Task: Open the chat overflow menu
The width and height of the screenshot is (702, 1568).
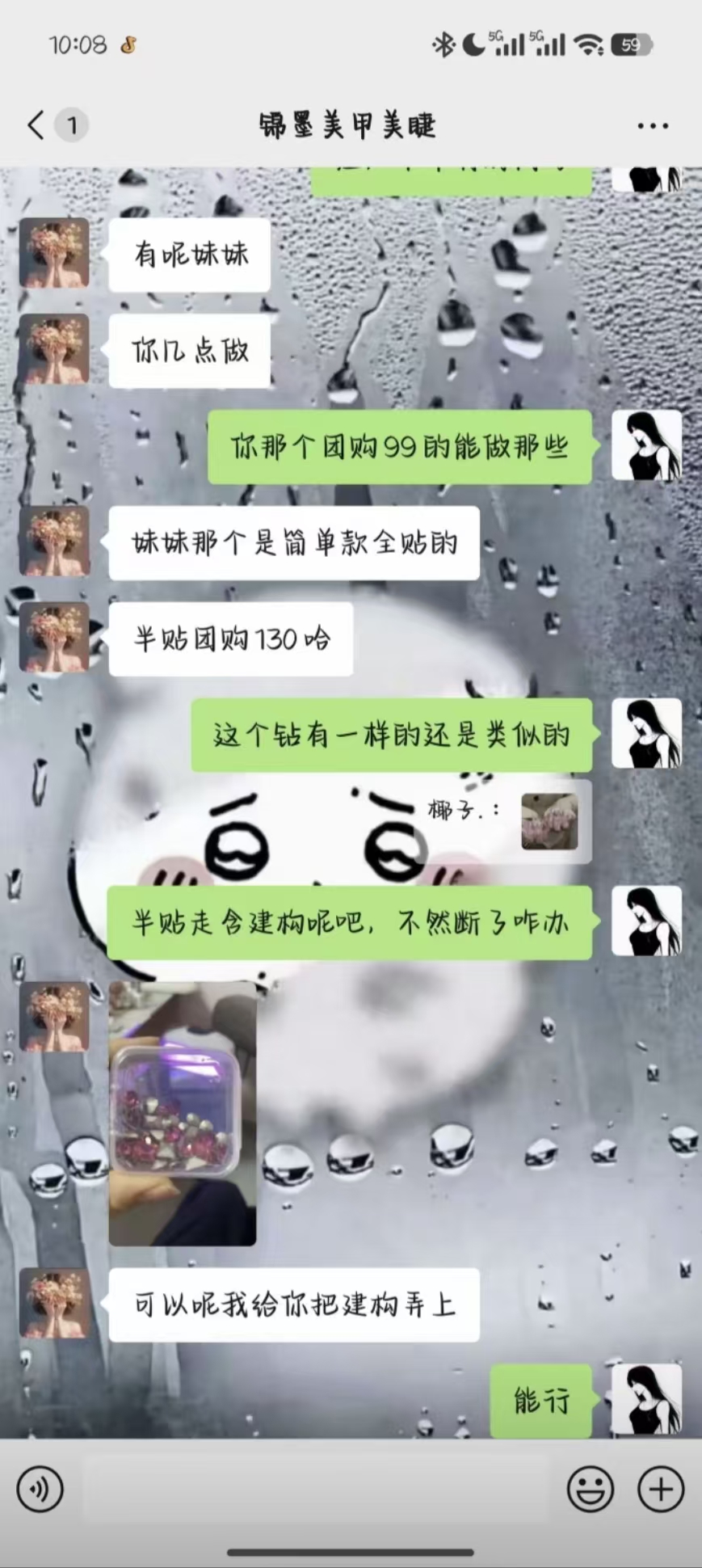Action: [653, 125]
